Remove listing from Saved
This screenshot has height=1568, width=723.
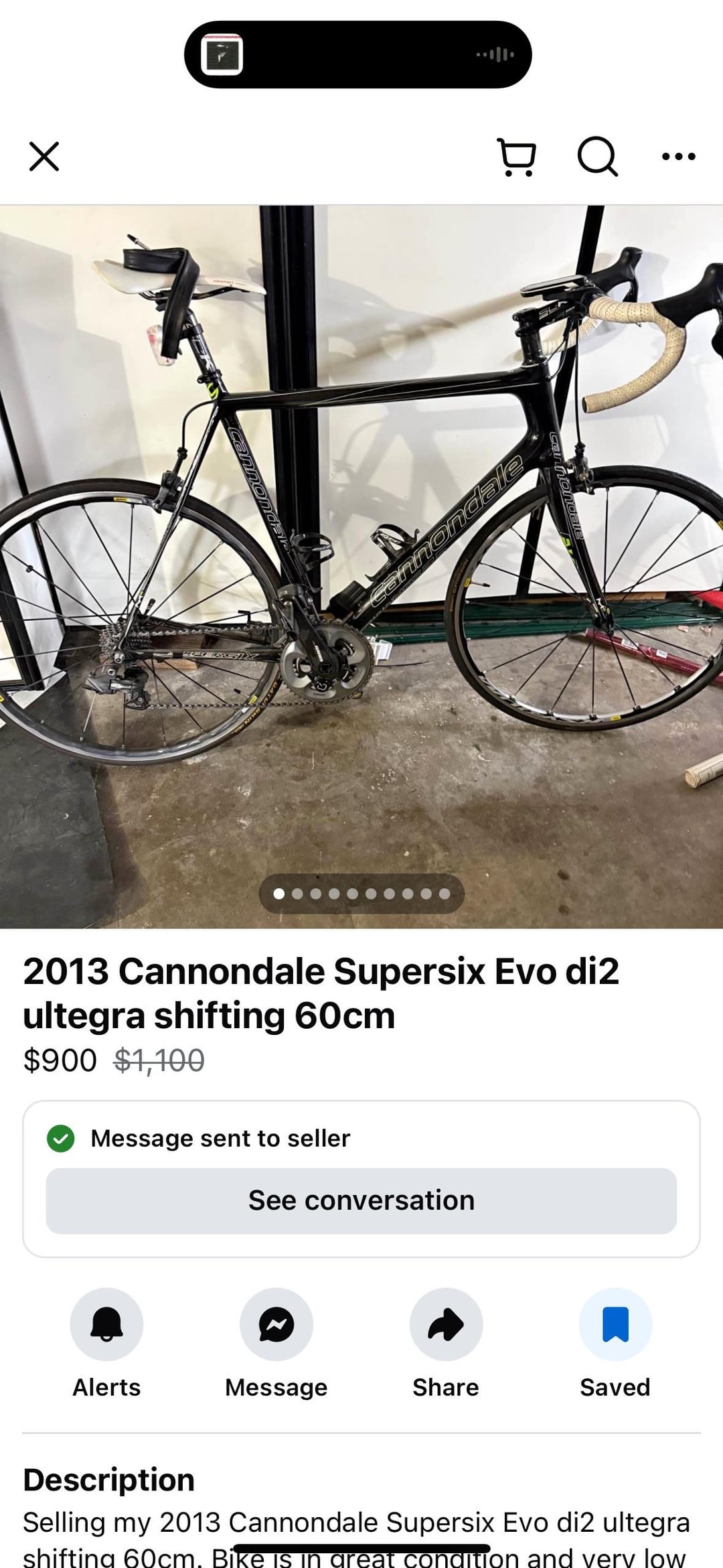point(615,1324)
